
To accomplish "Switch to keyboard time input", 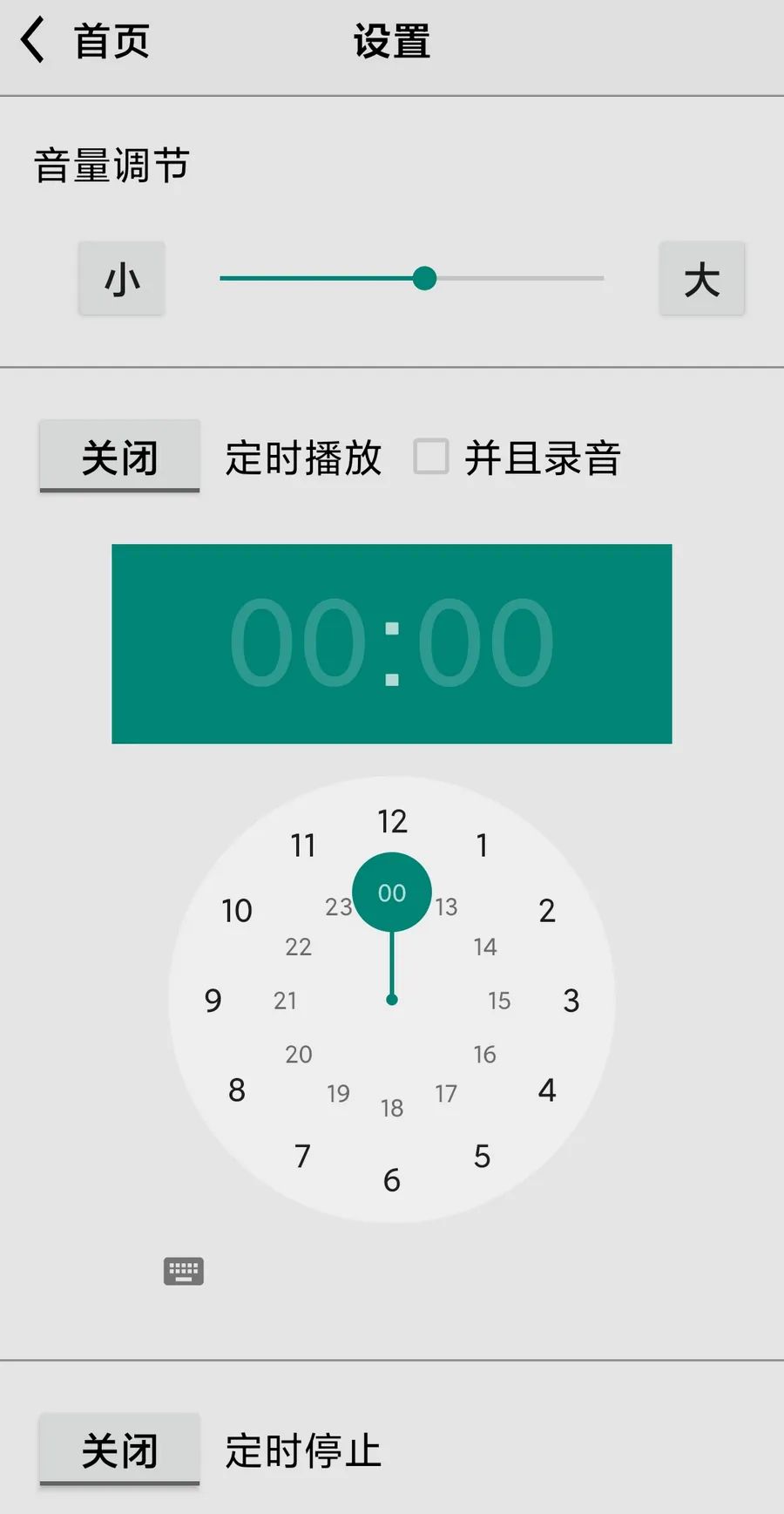I will click(x=184, y=1272).
